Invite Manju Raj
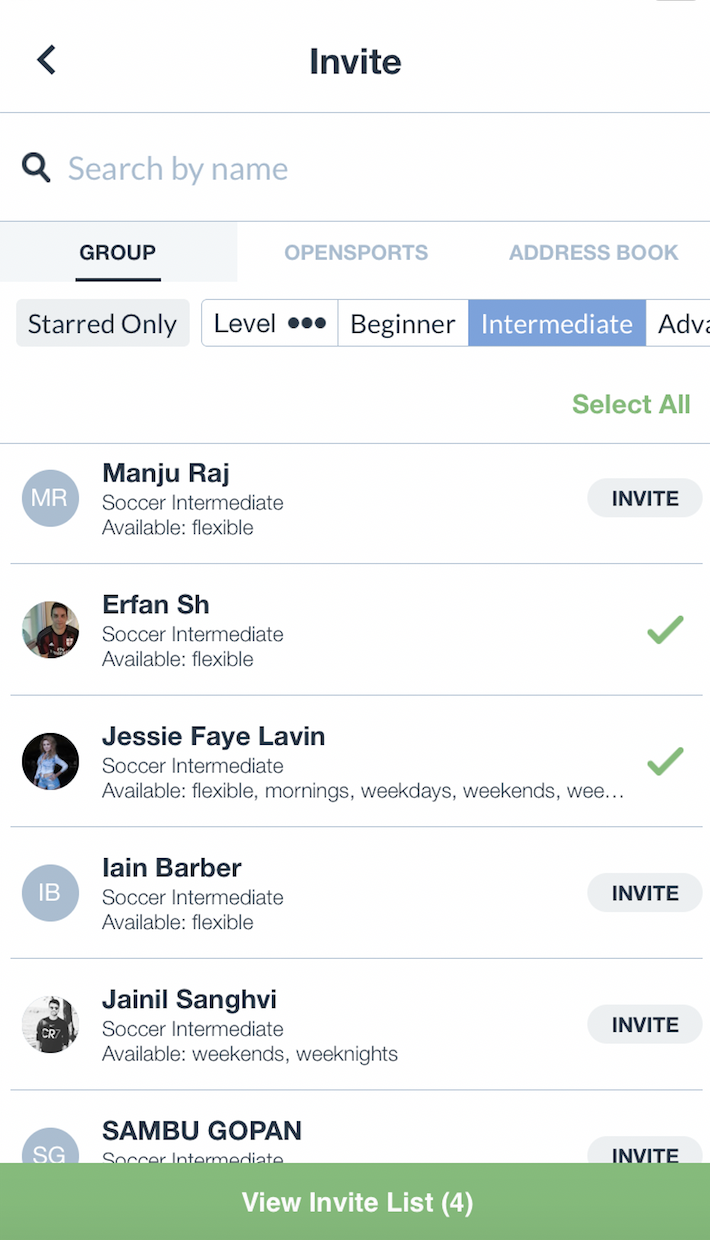Viewport: 710px width, 1240px height. point(644,498)
